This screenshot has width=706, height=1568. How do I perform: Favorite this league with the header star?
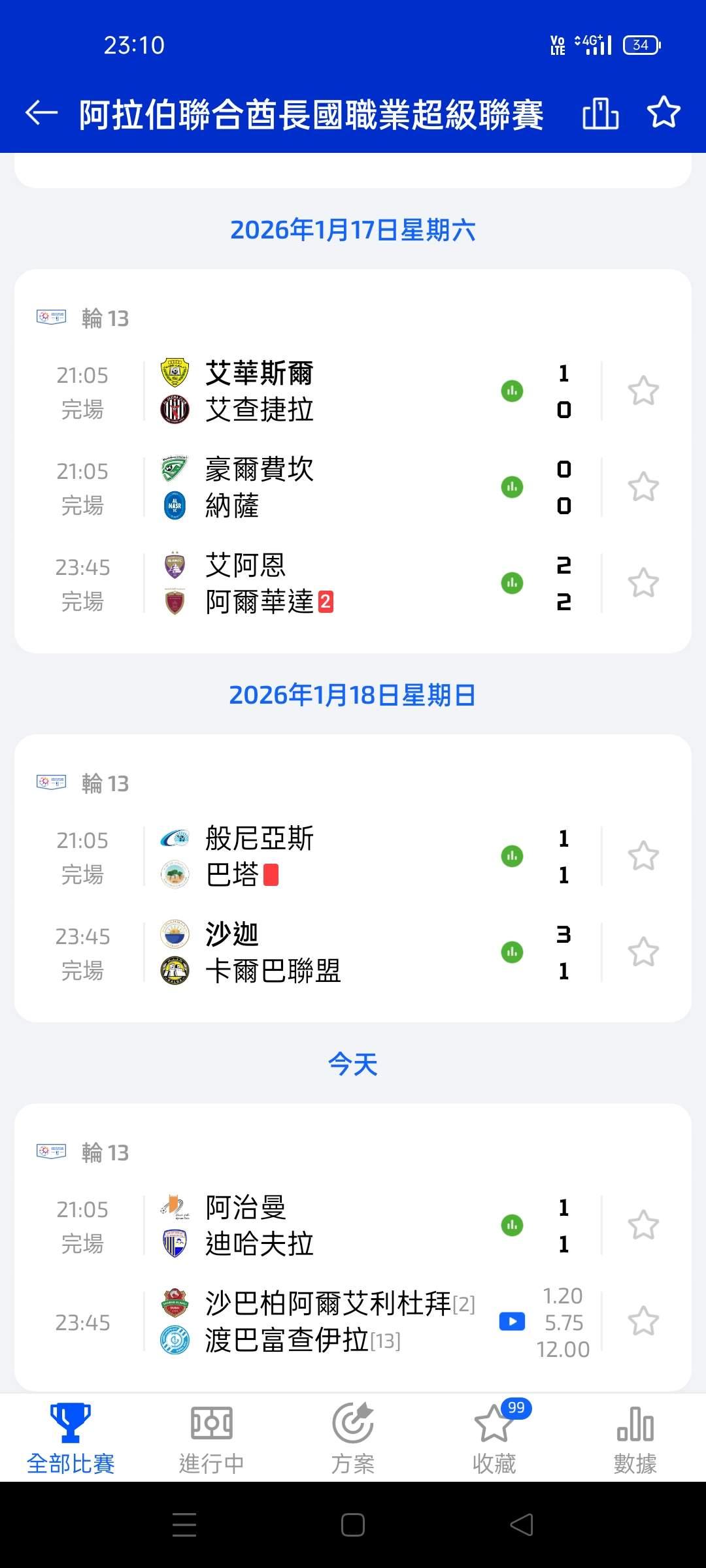[x=664, y=112]
